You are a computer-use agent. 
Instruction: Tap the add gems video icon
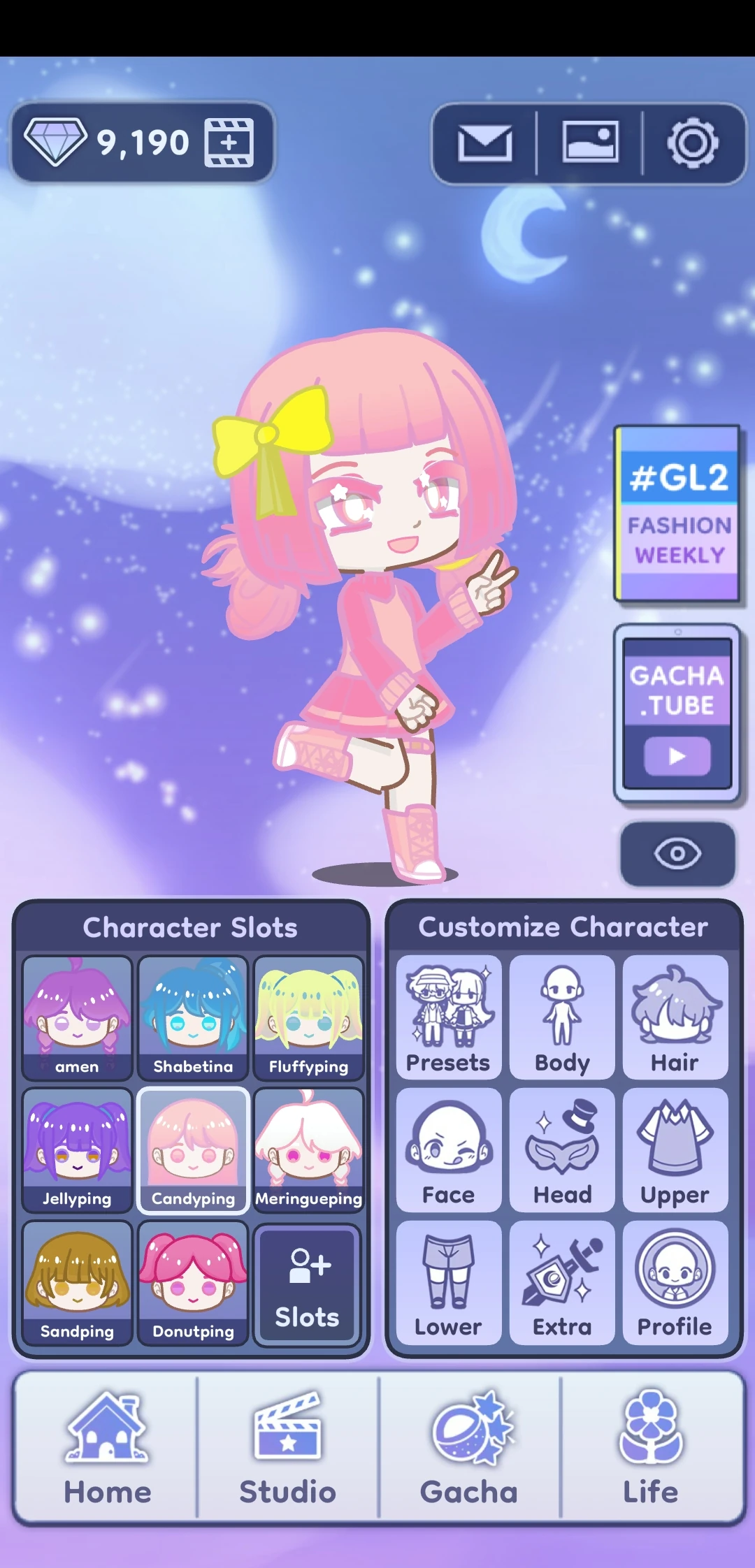coord(229,143)
